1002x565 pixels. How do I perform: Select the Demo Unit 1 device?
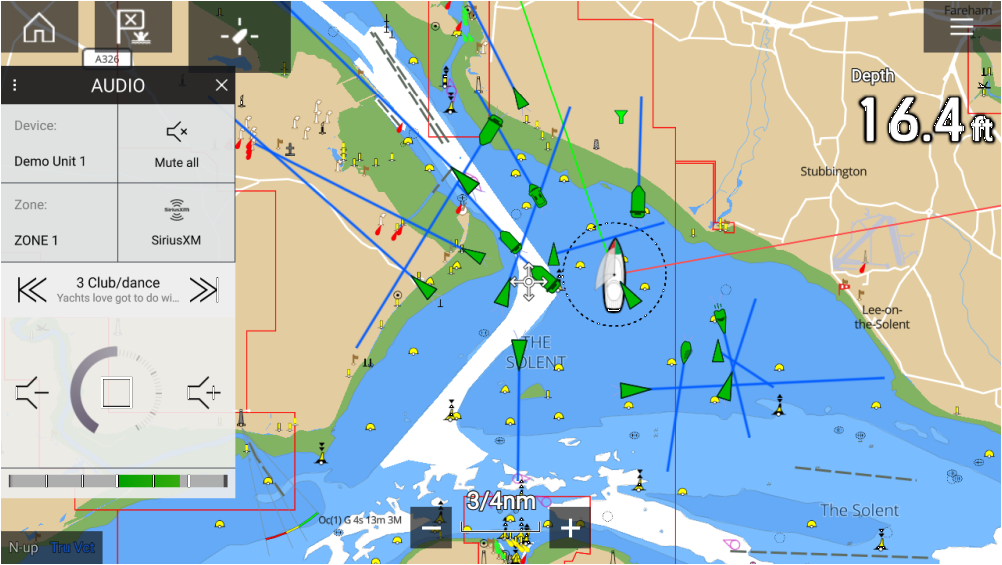59,144
